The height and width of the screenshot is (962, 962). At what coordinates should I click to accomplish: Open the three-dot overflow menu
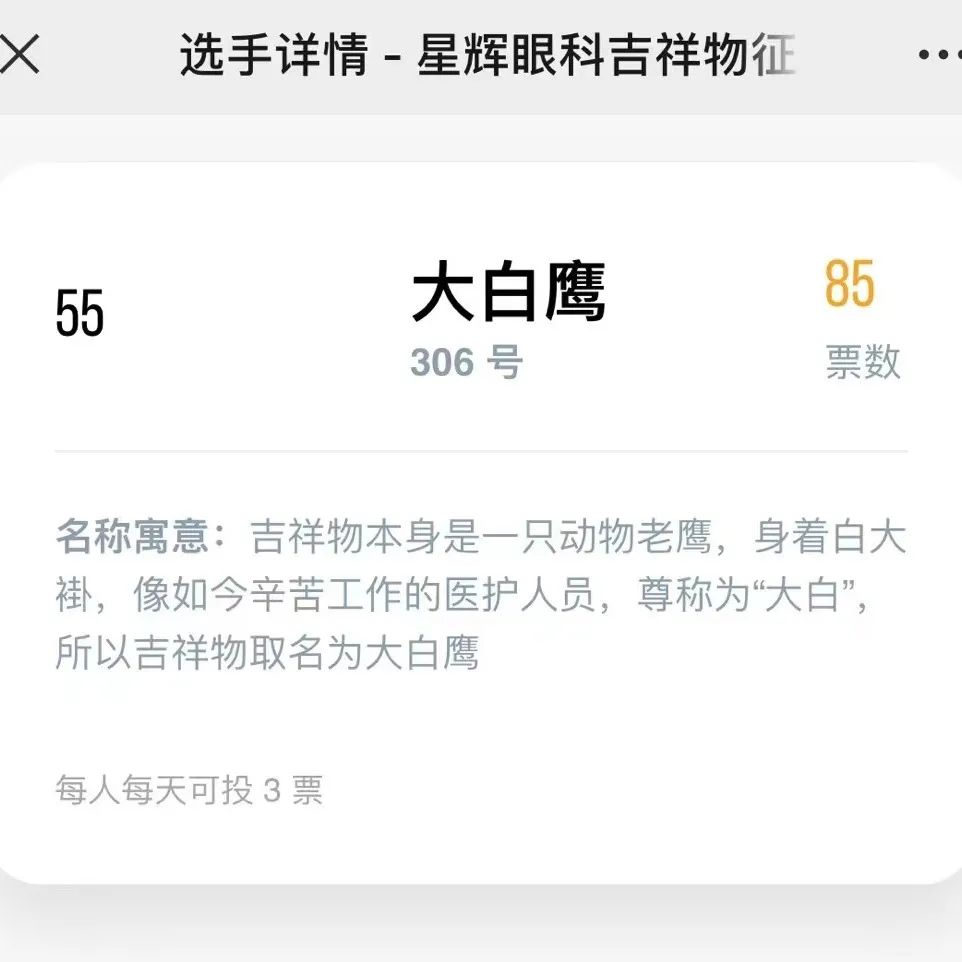940,55
